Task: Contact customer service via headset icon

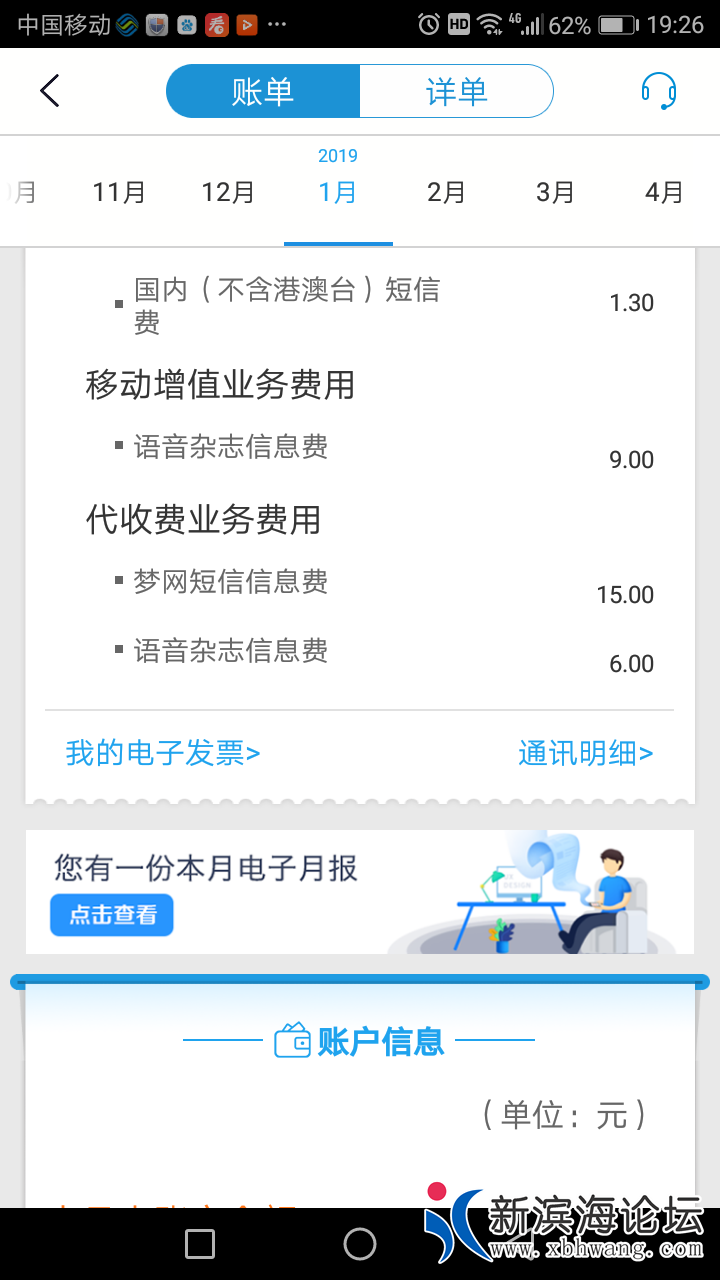Action: click(658, 91)
